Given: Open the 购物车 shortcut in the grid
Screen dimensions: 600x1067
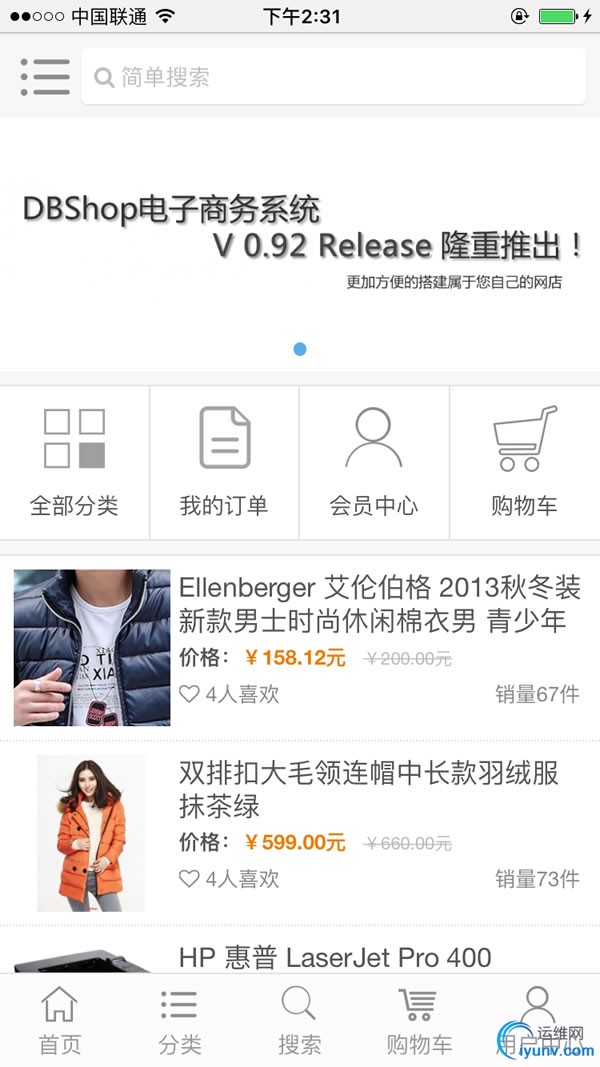Looking at the screenshot, I should [x=524, y=462].
